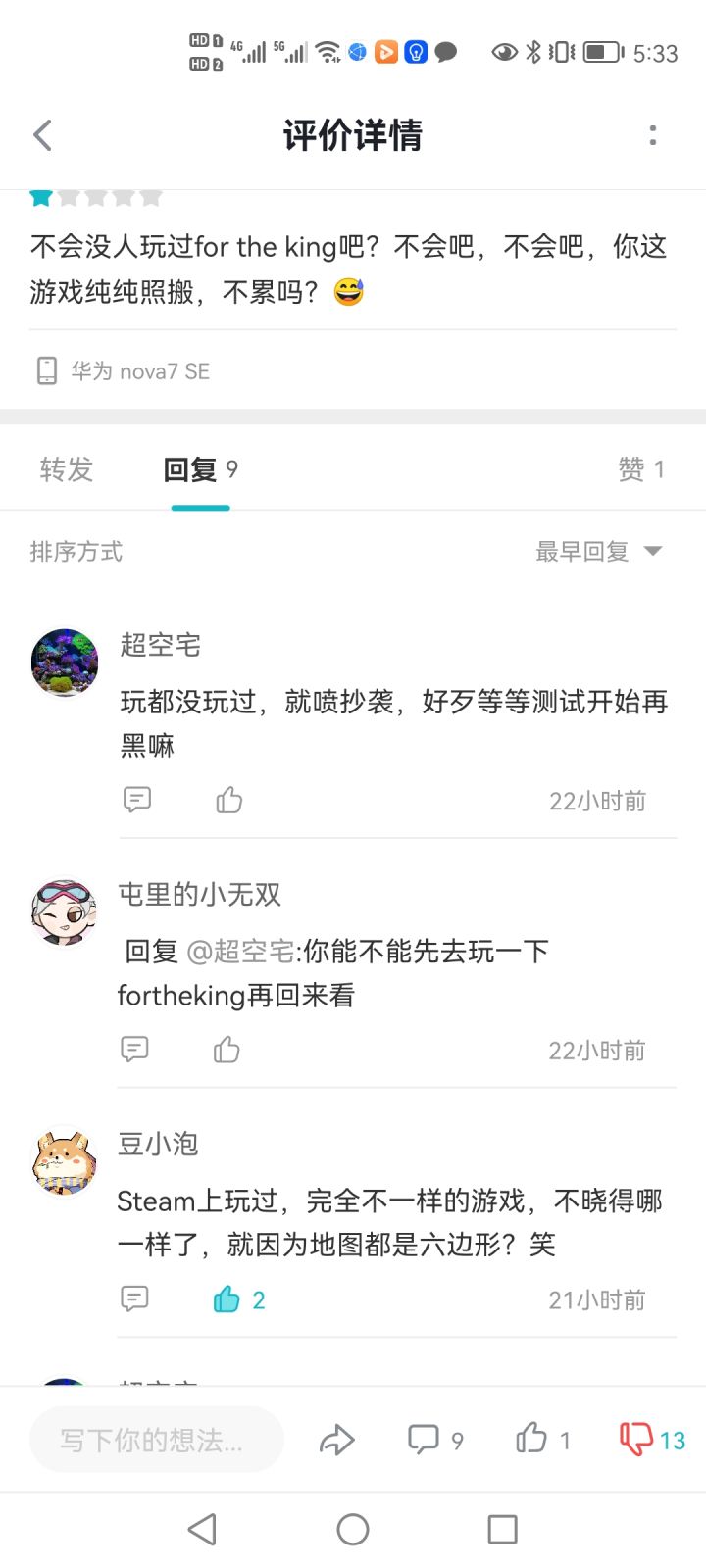Open 超空宅's profile avatar
This screenshot has width=706, height=1568.
(x=65, y=662)
